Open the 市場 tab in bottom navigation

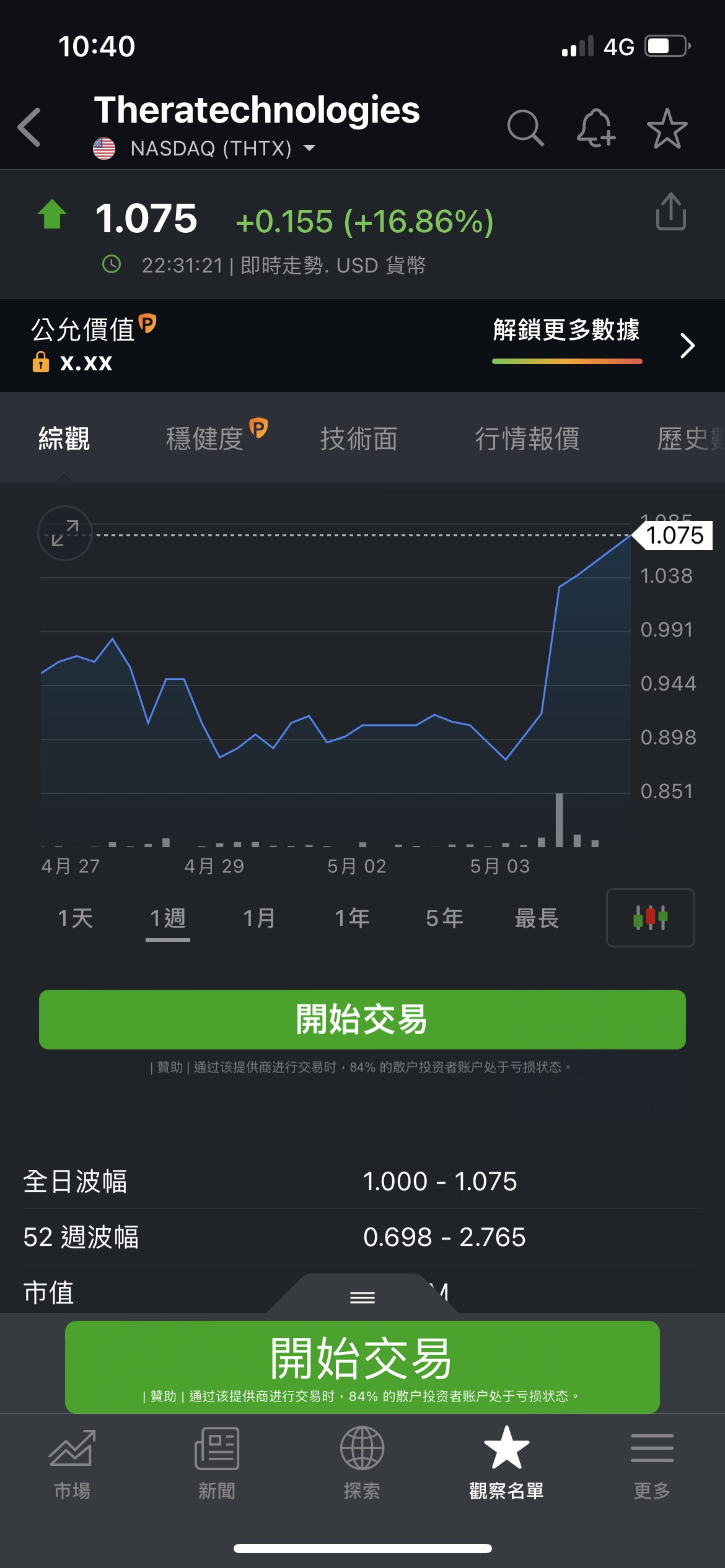[72, 1464]
